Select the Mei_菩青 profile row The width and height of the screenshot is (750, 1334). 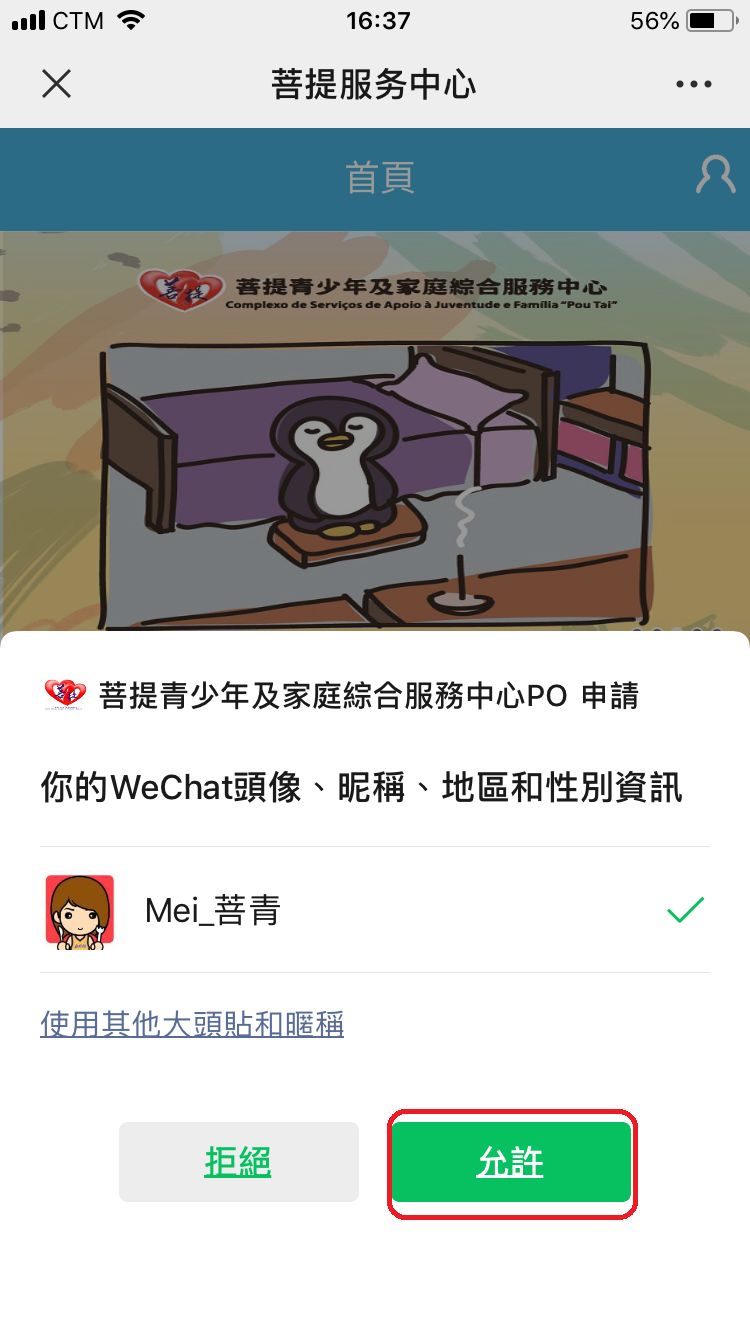(375, 910)
